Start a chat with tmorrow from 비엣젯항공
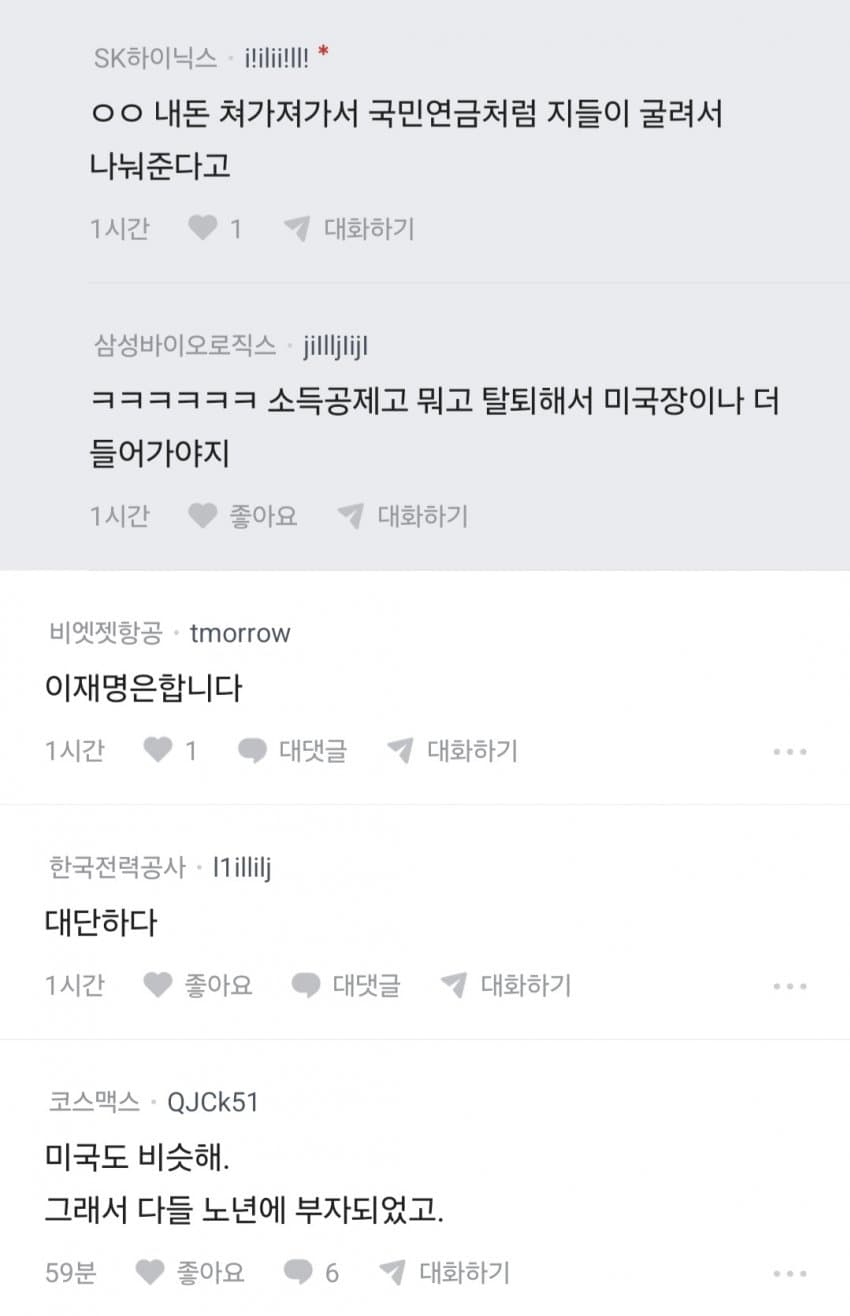 (x=451, y=750)
